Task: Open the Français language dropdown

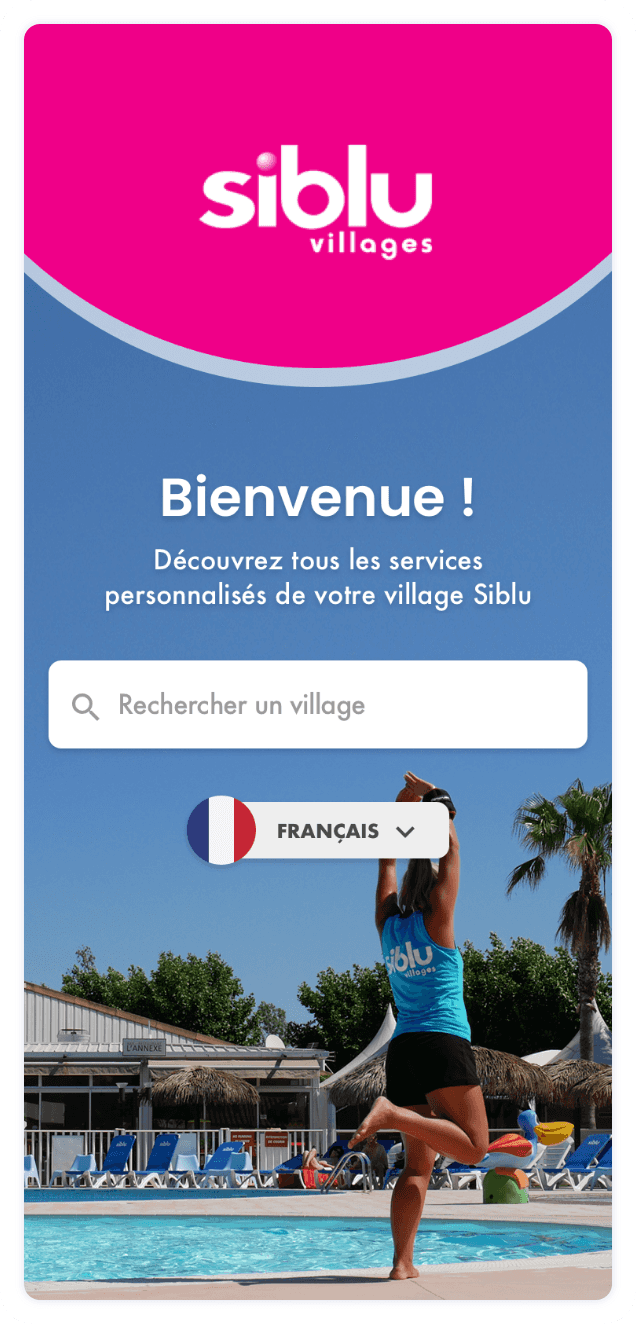Action: pos(345,831)
